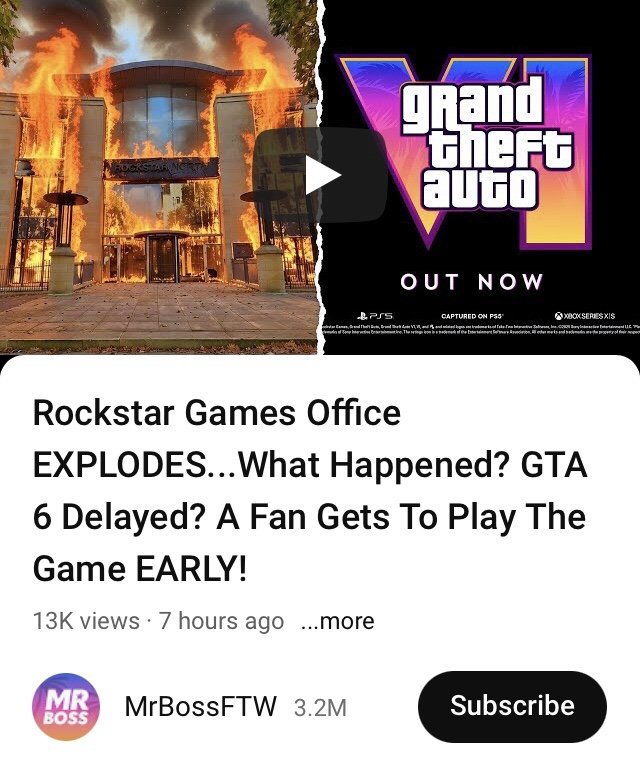Play the Rockstar Games video

pyautogui.click(x=320, y=176)
